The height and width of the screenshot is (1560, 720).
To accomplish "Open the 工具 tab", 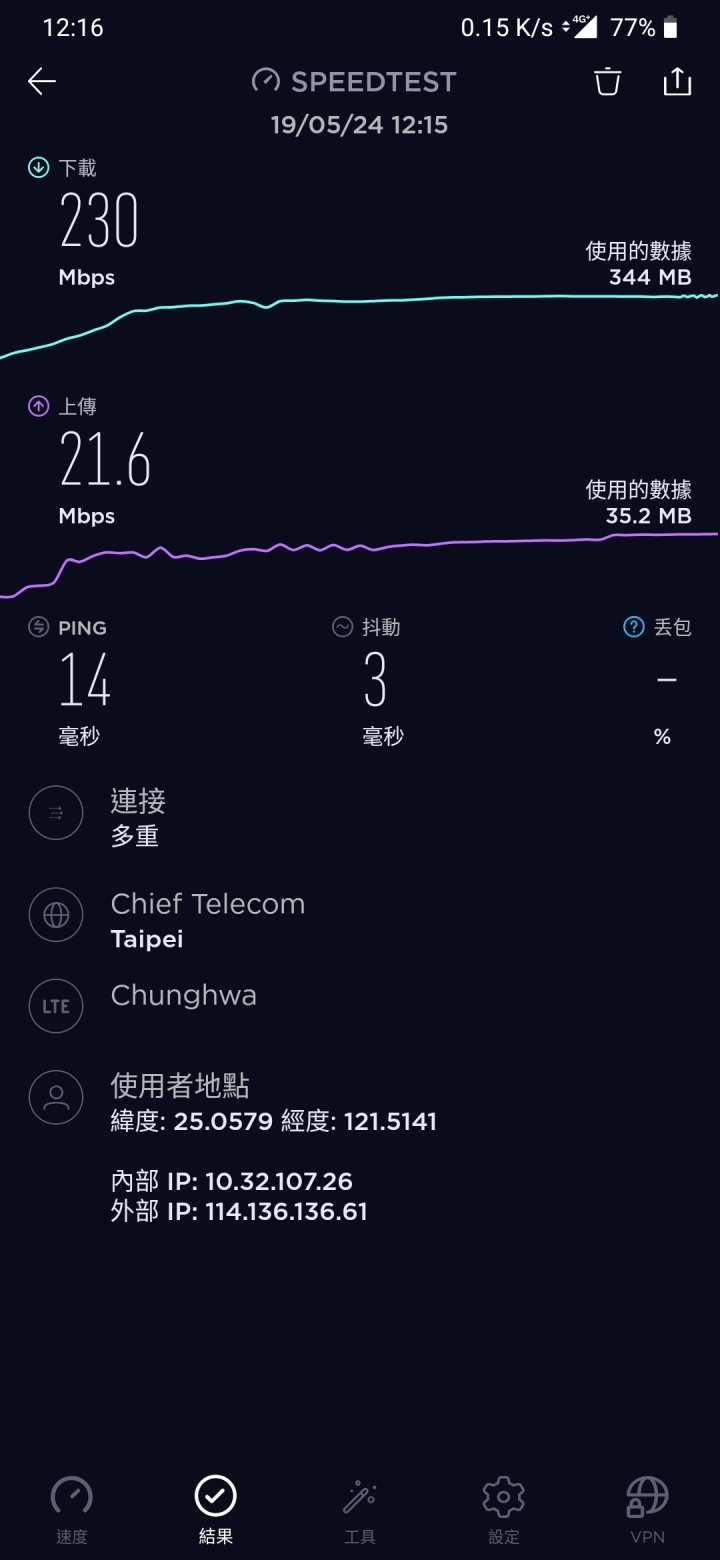I will click(360, 1510).
